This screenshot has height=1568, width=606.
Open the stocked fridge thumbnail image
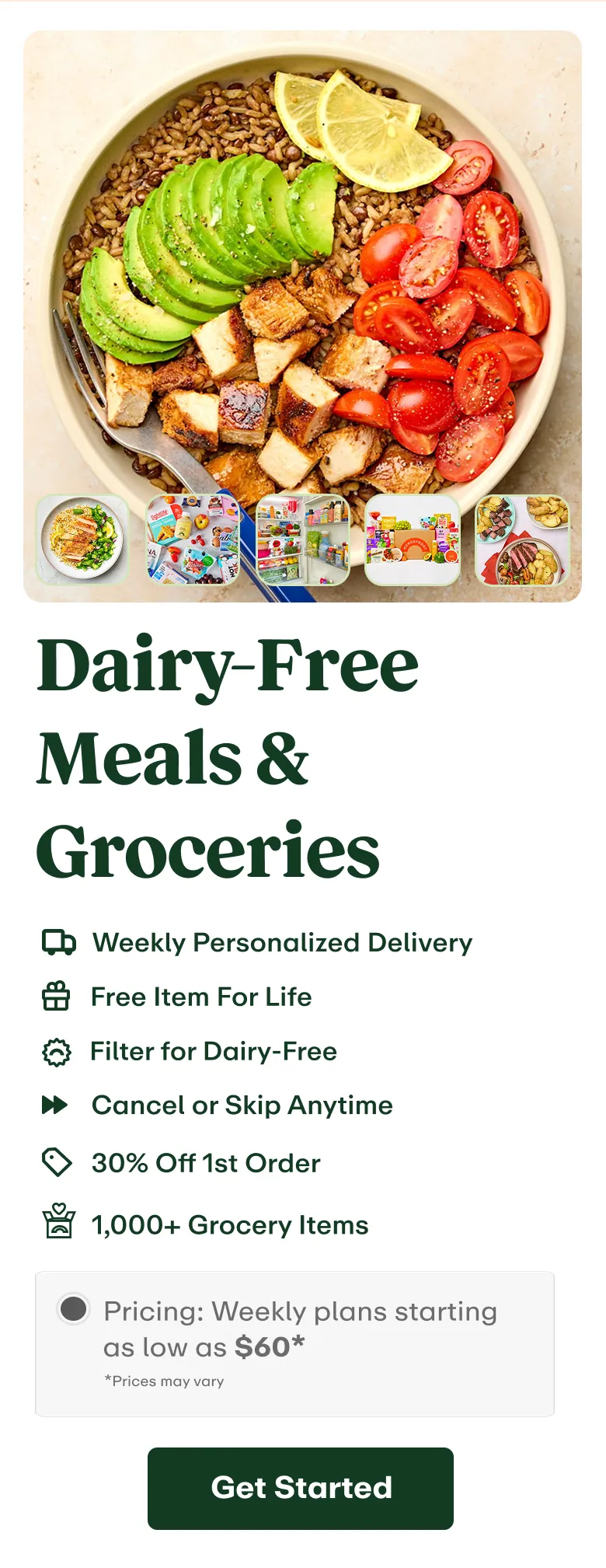(x=303, y=540)
